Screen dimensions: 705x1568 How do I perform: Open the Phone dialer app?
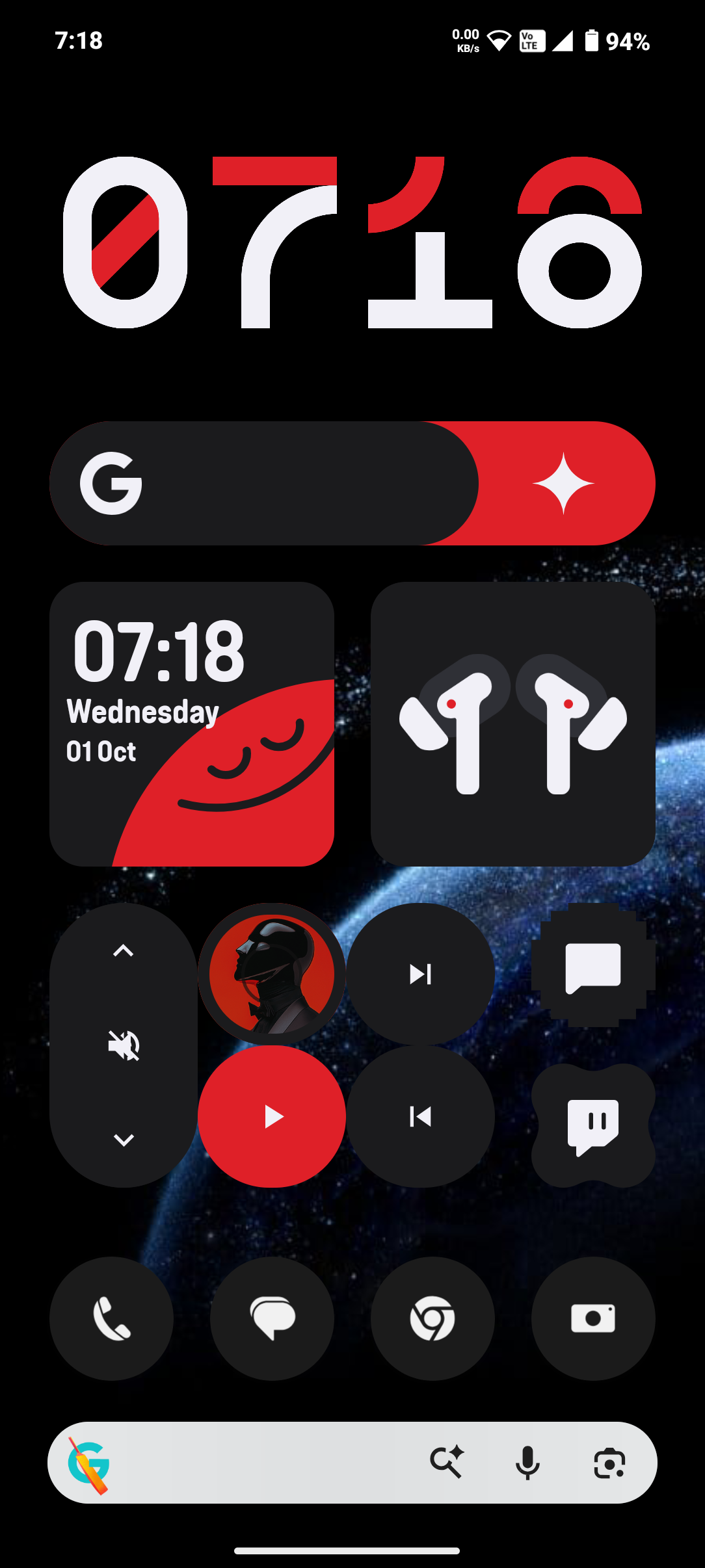pyautogui.click(x=111, y=1318)
